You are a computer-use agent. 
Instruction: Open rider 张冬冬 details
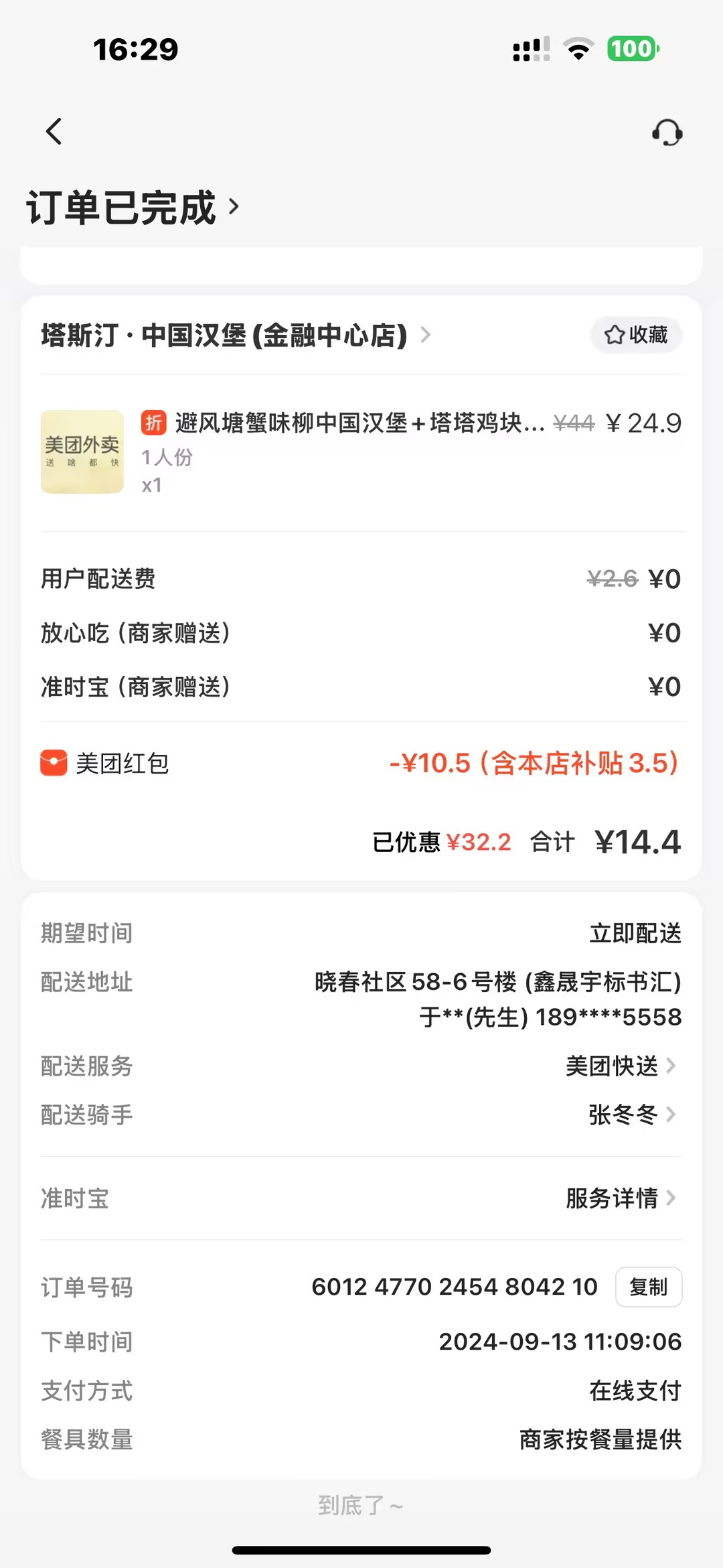(x=631, y=1115)
